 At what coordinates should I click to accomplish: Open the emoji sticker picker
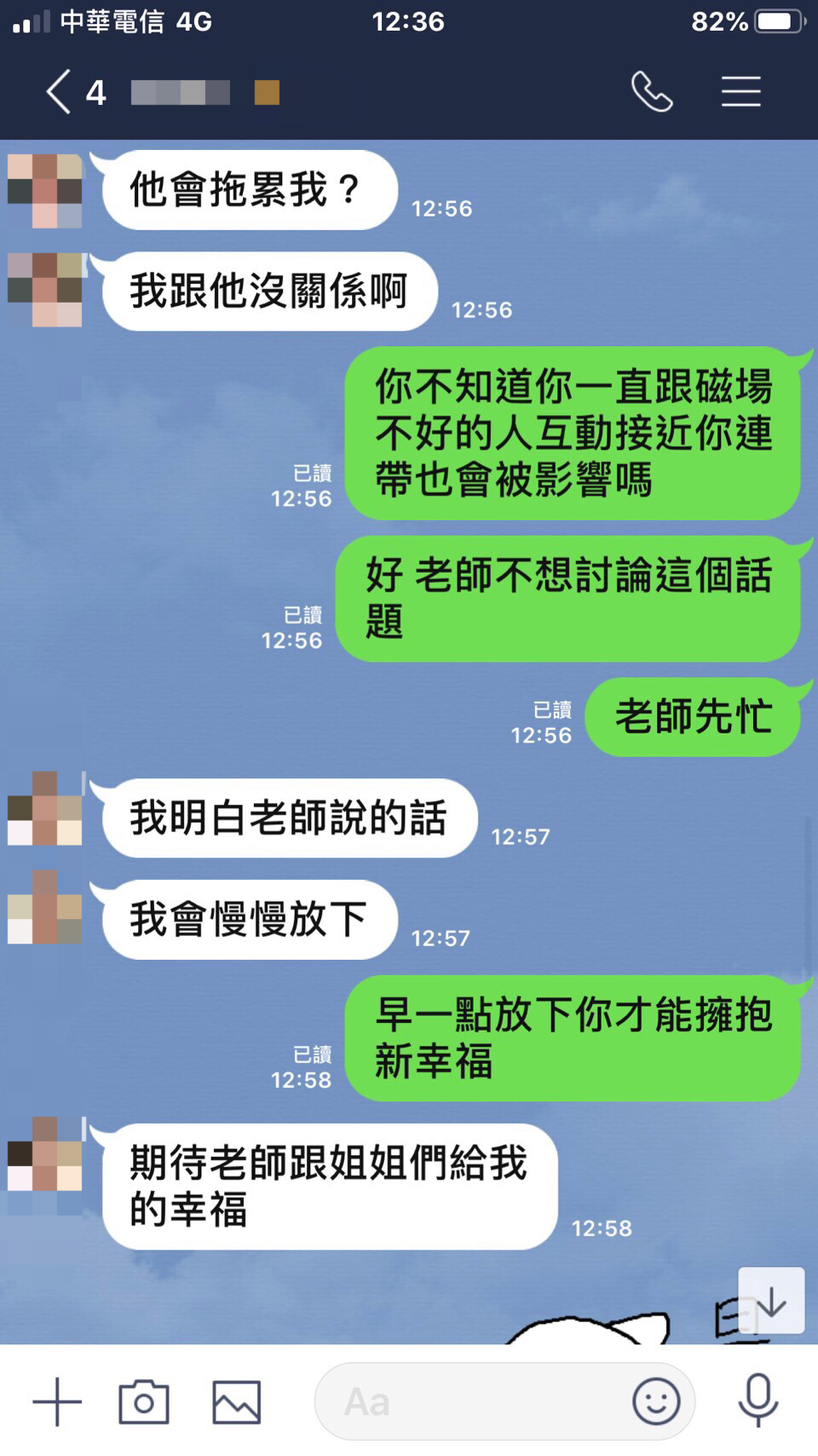[x=656, y=1401]
